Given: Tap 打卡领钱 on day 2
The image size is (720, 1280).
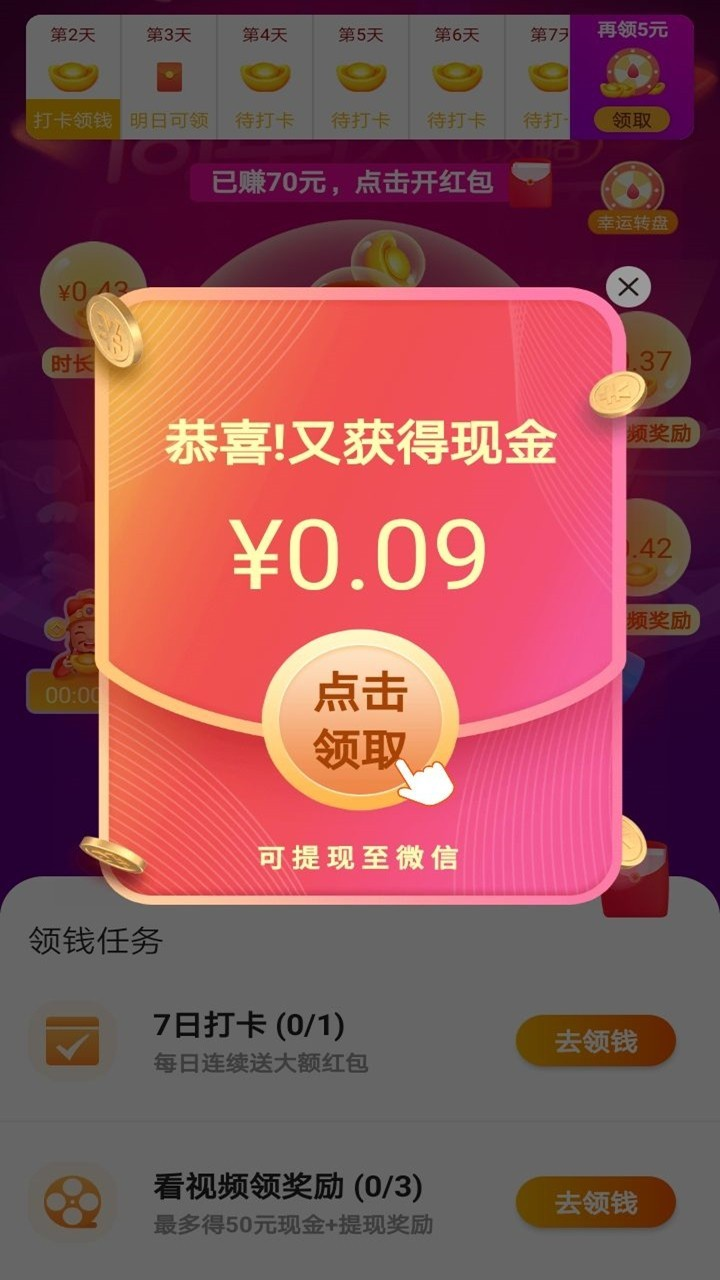Looking at the screenshot, I should tap(72, 120).
